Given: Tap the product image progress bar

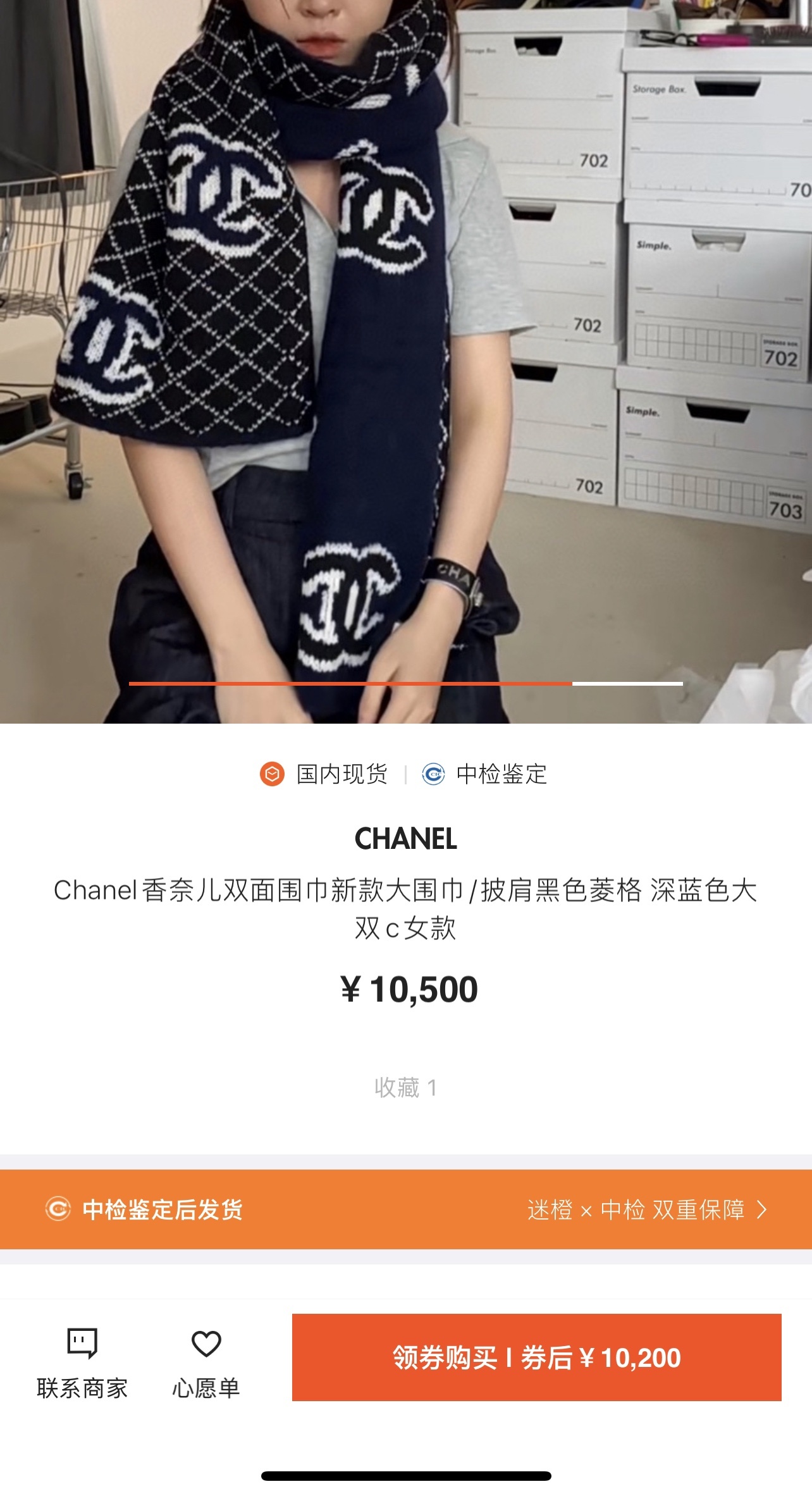Looking at the screenshot, I should click(406, 684).
